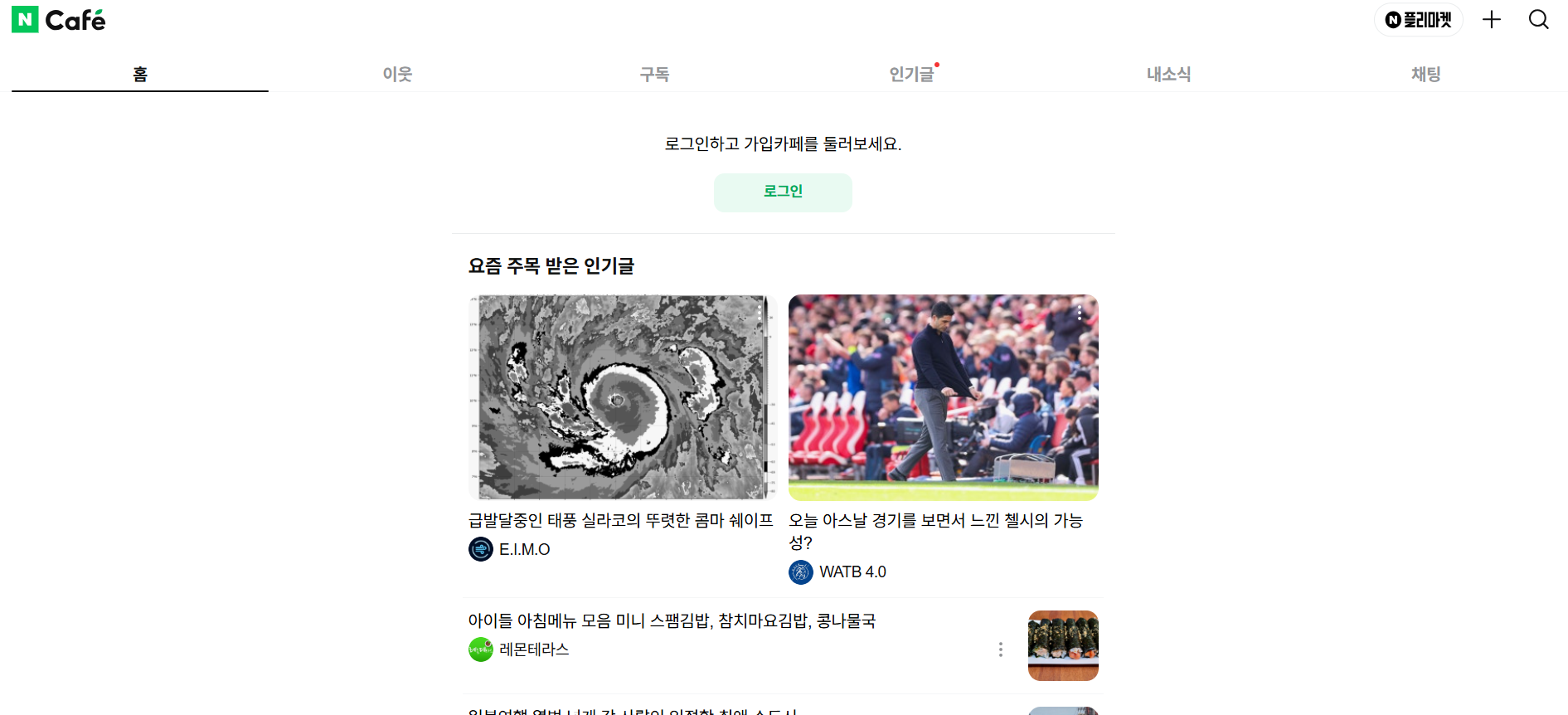Open the search magnifier icon
Screen dimensions: 1568x715
point(1538,20)
